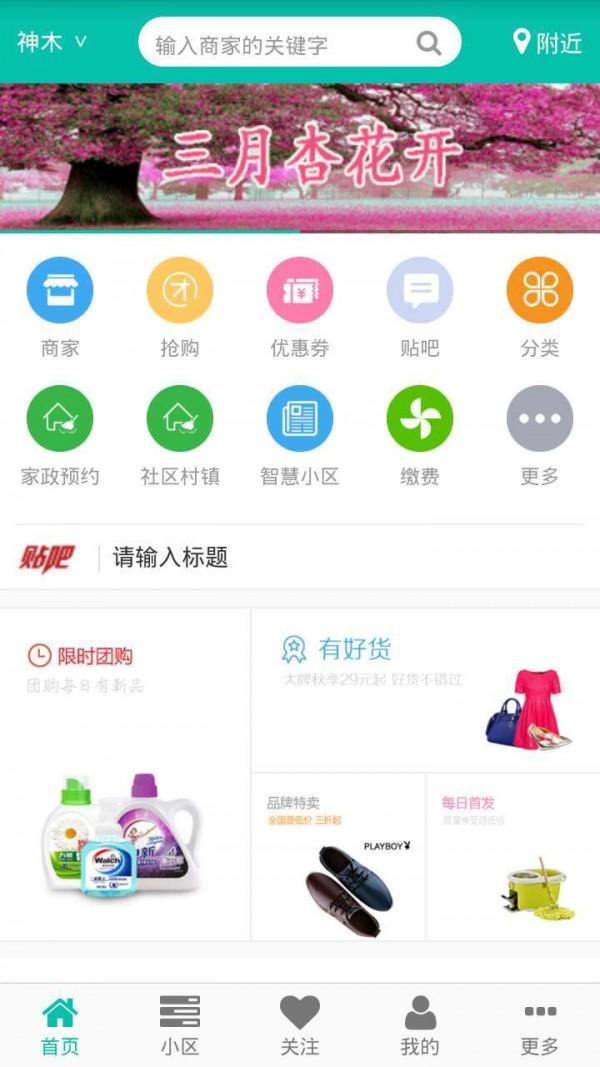The height and width of the screenshot is (1067, 600).
Task: Open the 神木 city dropdown
Action: coord(52,42)
